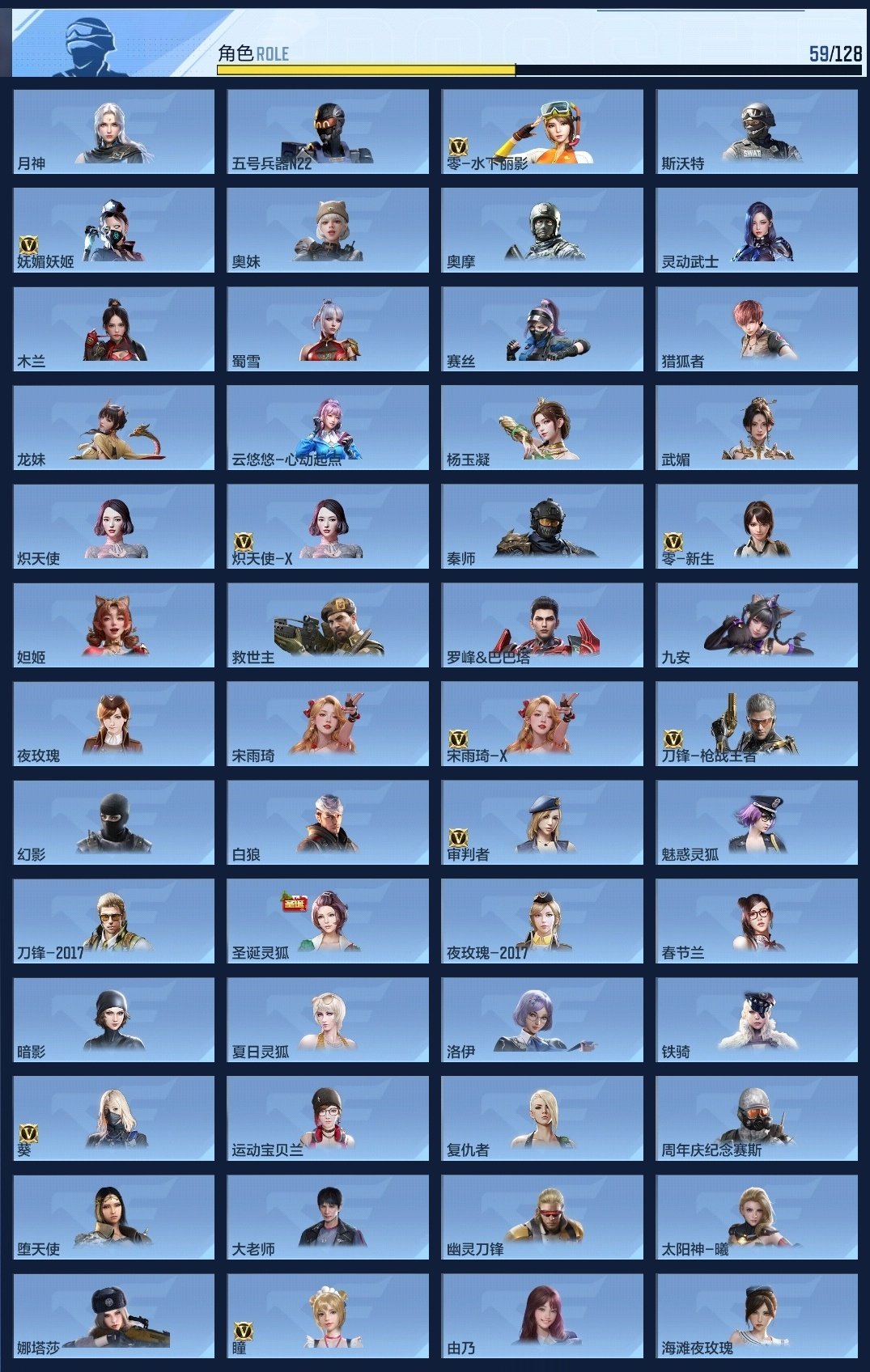Open the 杨玉凝 character card
Image resolution: width=870 pixels, height=1372 pixels.
click(542, 427)
